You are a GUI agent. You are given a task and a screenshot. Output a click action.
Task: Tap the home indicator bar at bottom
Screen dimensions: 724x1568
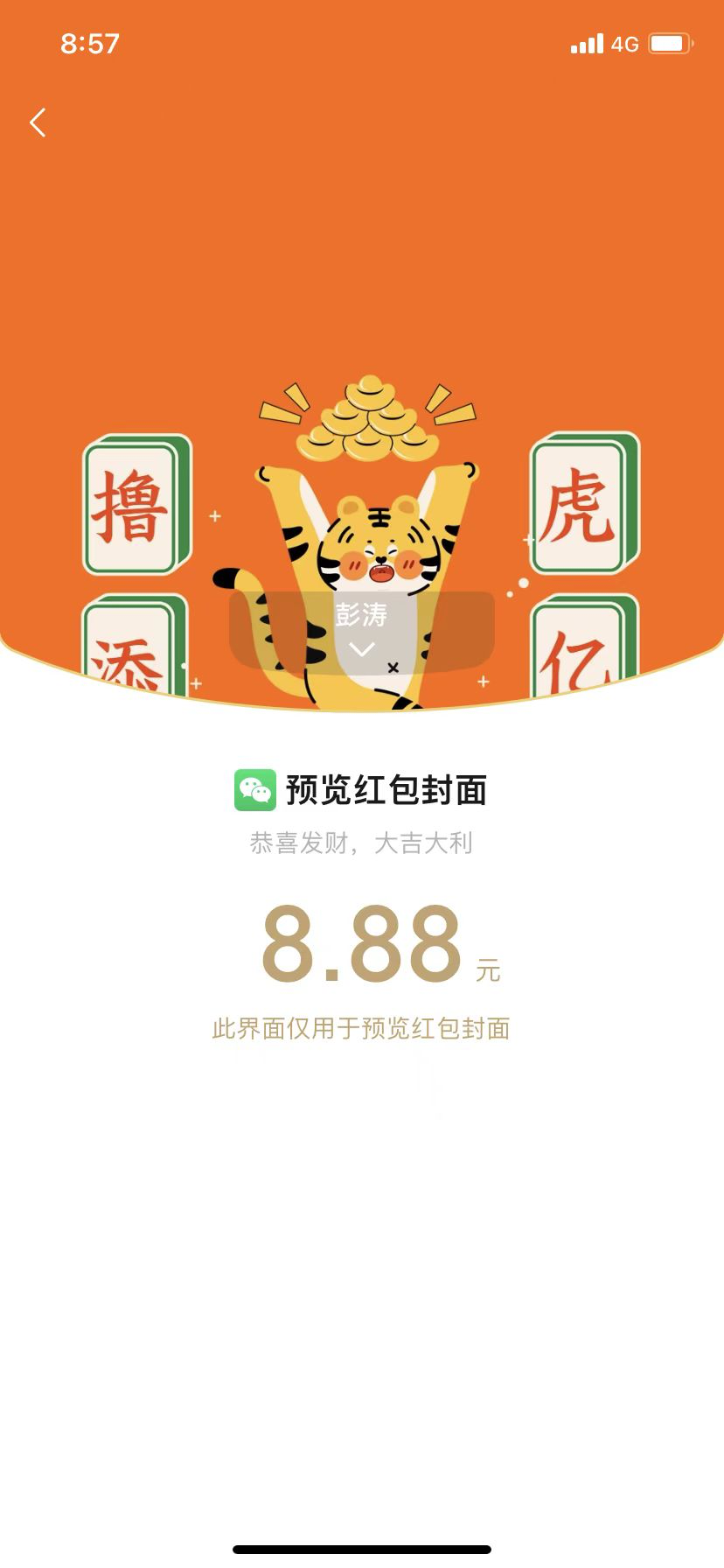362,1549
